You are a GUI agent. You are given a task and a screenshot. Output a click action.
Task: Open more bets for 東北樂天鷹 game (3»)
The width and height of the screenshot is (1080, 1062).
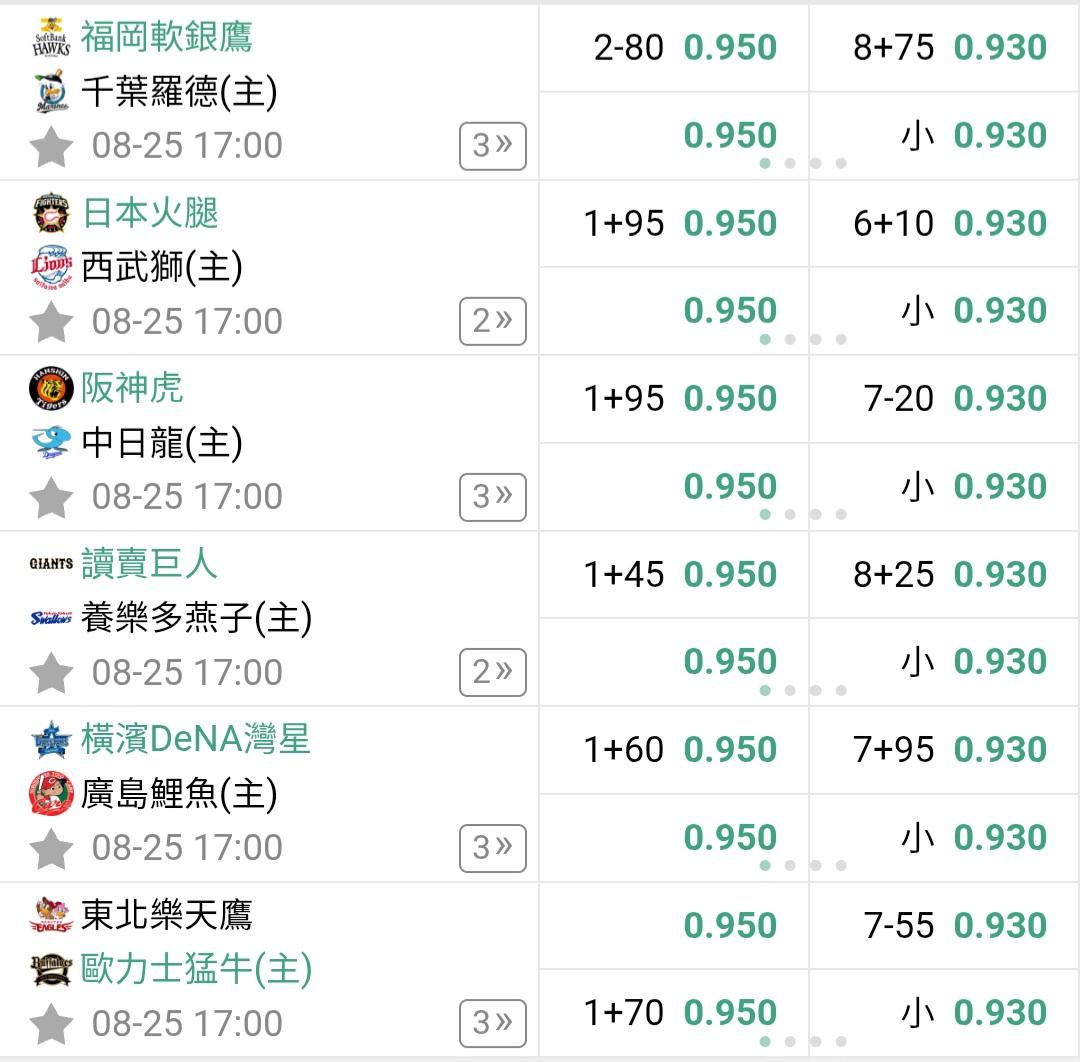click(492, 1023)
